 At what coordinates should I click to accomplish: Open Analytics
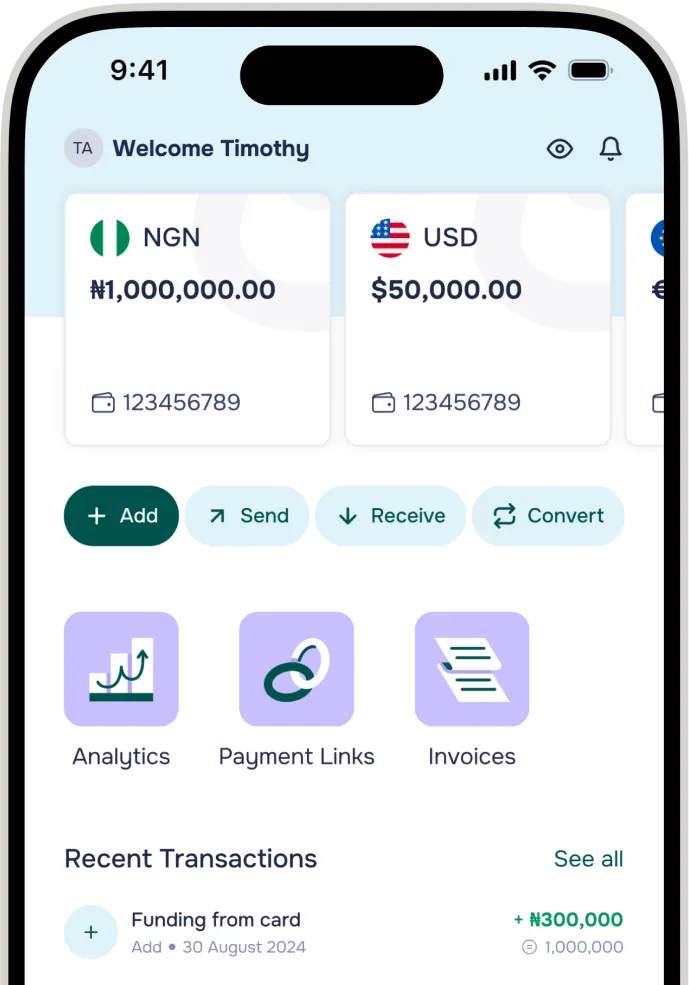121,669
